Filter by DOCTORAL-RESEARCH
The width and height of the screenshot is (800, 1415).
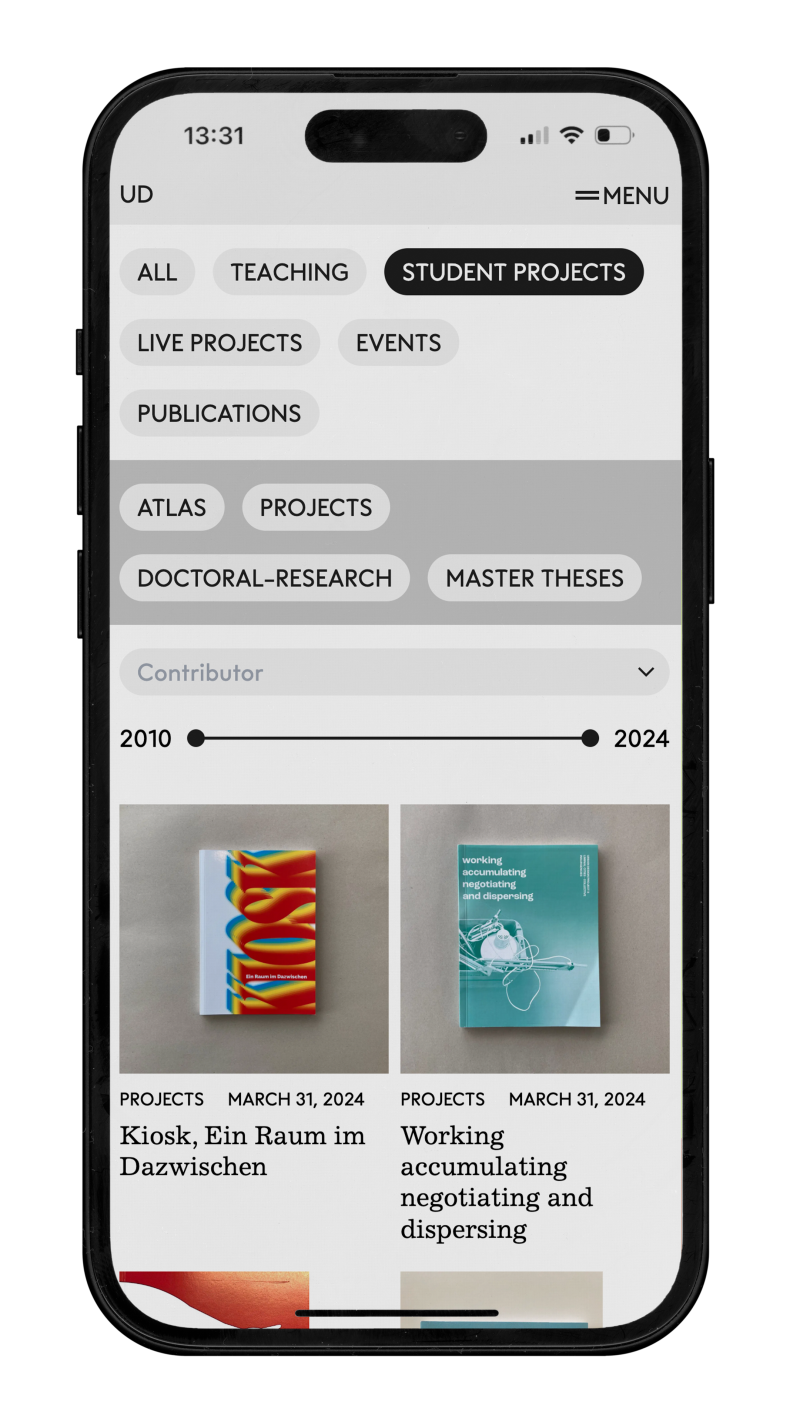pyautogui.click(x=264, y=578)
